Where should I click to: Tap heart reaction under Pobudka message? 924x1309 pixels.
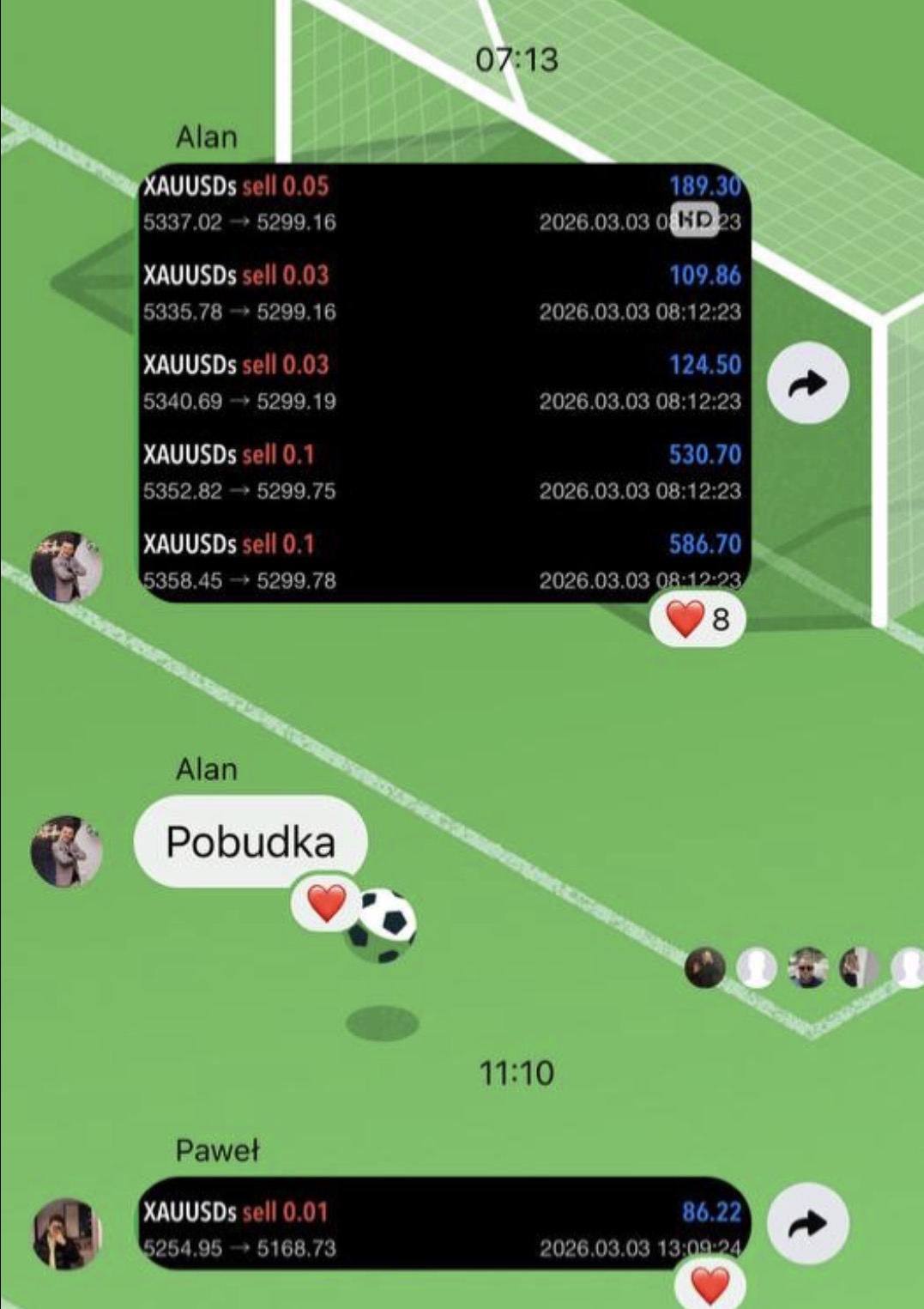[326, 903]
